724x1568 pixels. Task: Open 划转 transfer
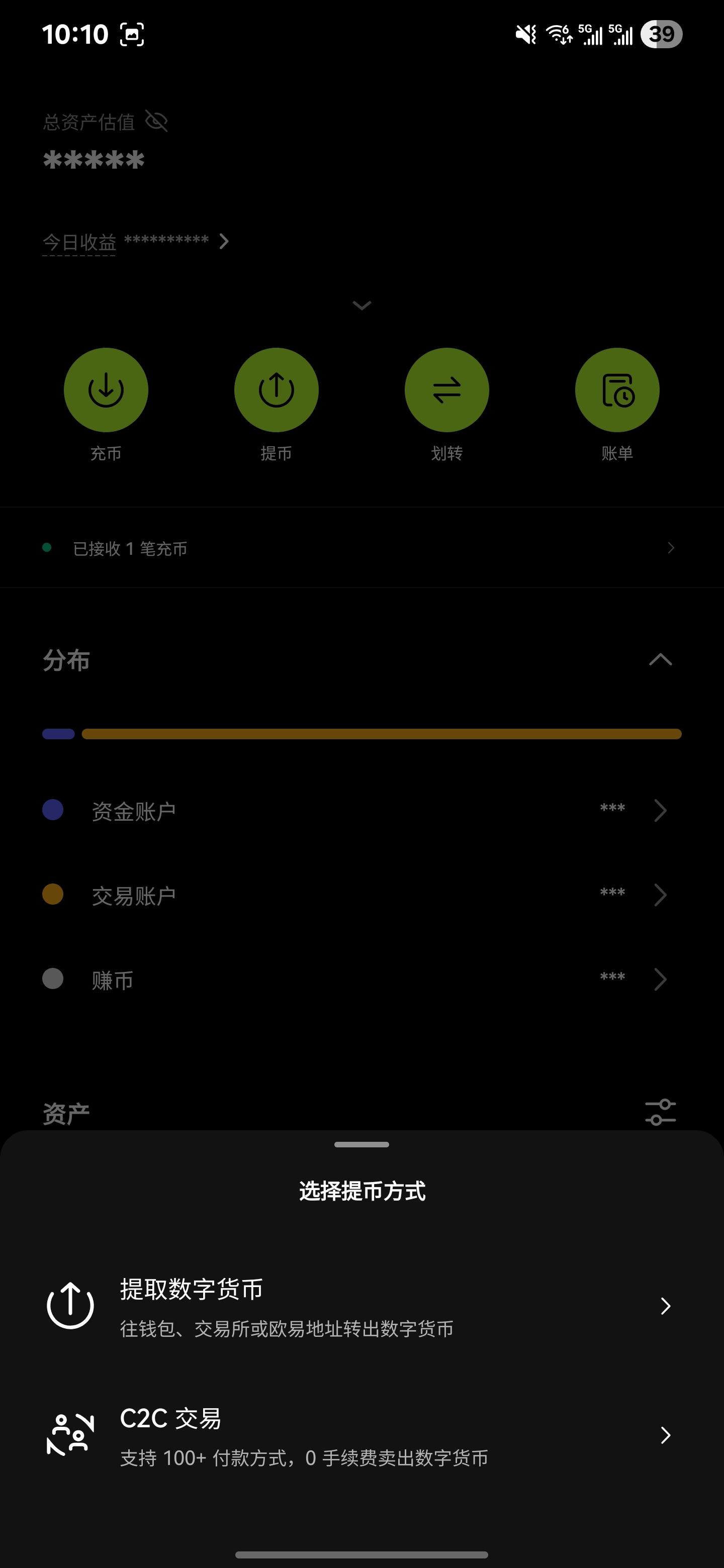[447, 390]
